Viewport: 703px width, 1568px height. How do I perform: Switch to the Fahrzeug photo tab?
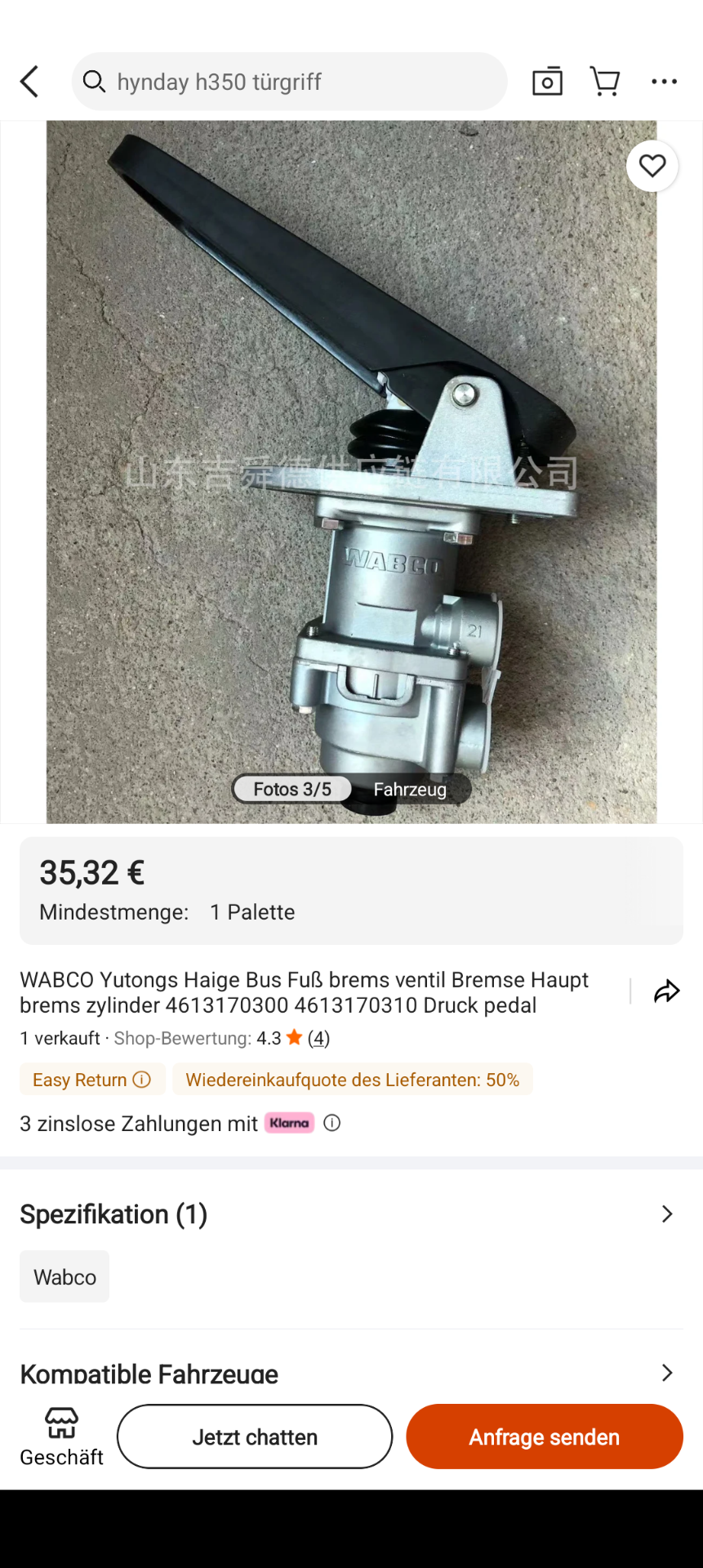click(x=410, y=789)
